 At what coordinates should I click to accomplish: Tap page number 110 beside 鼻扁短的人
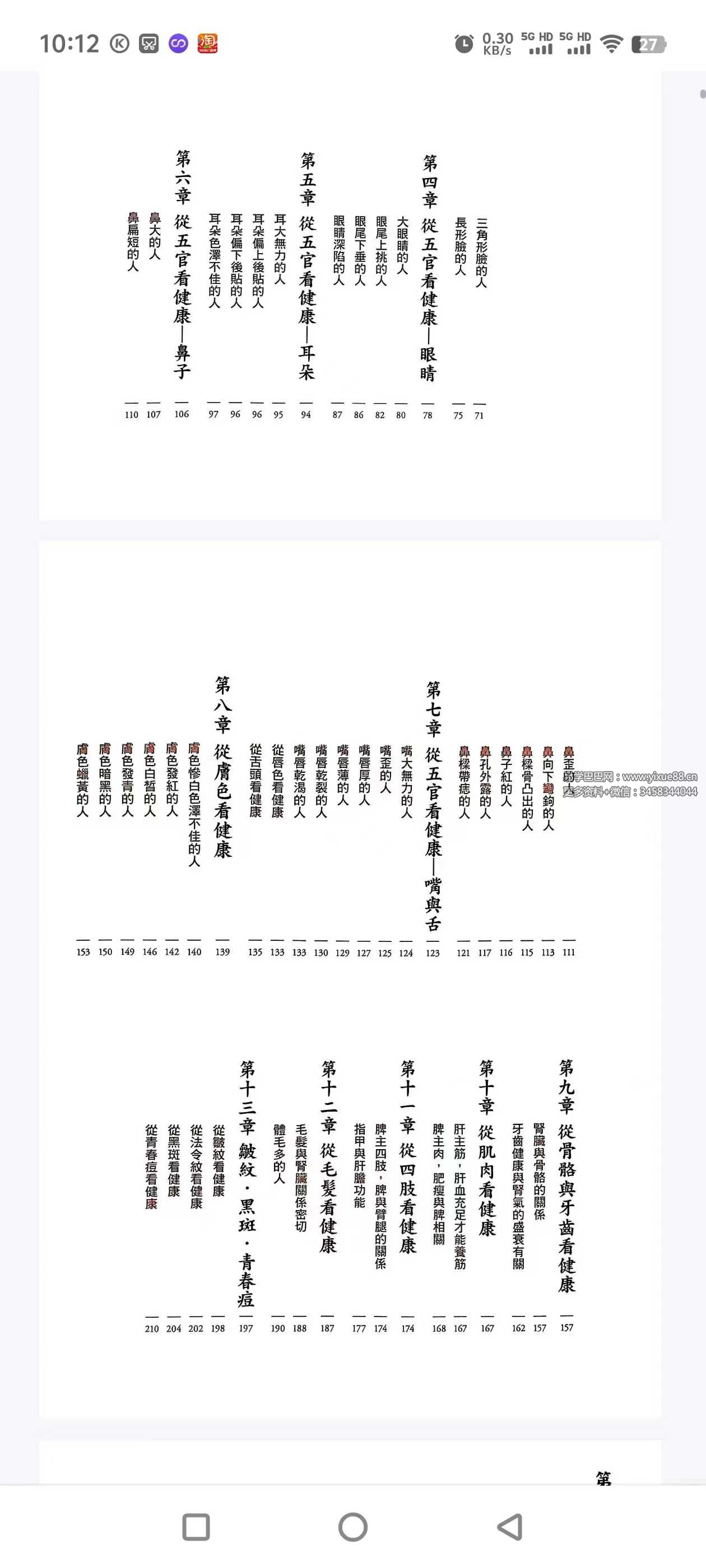tap(132, 414)
